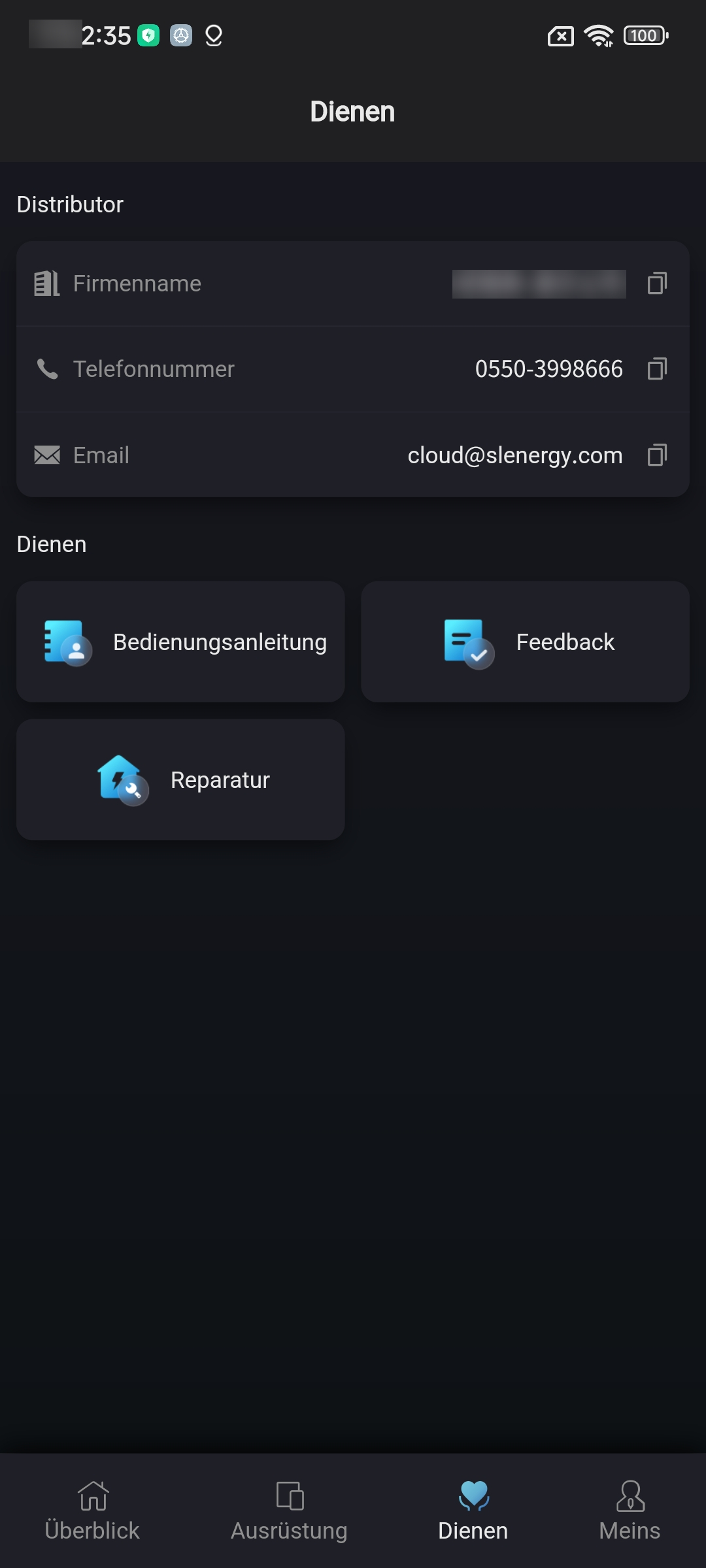Copy the Telefonnummer 0550-3998666

(657, 369)
